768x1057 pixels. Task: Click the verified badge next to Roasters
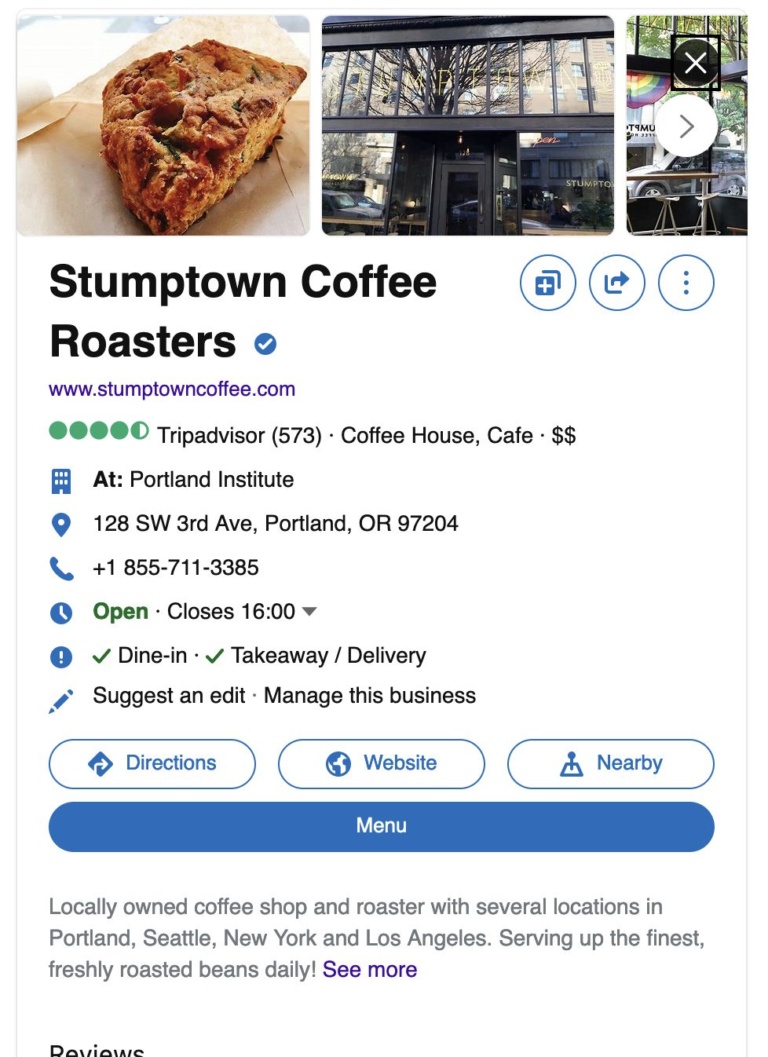point(265,343)
